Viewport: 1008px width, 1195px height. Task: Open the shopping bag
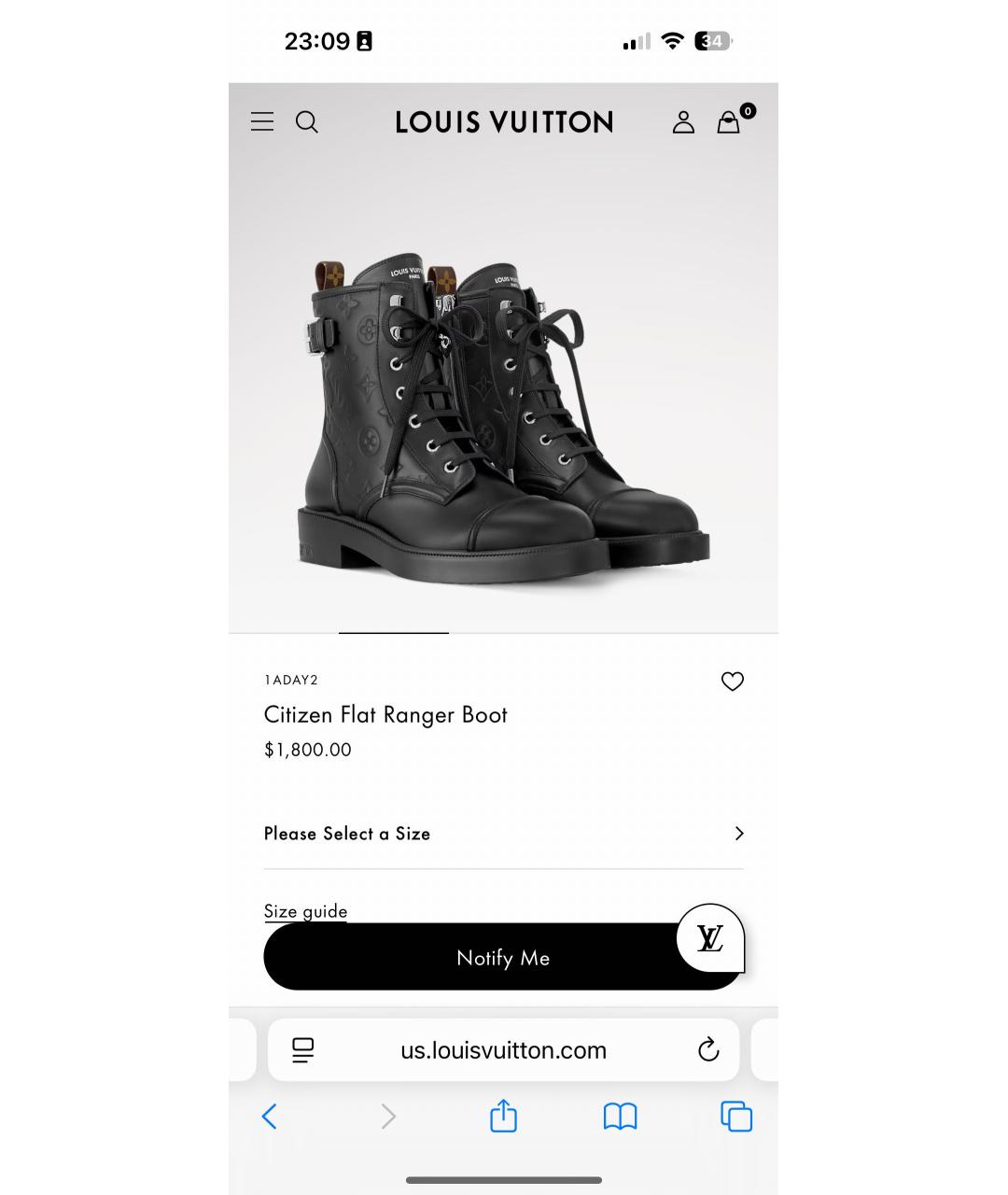(x=729, y=122)
